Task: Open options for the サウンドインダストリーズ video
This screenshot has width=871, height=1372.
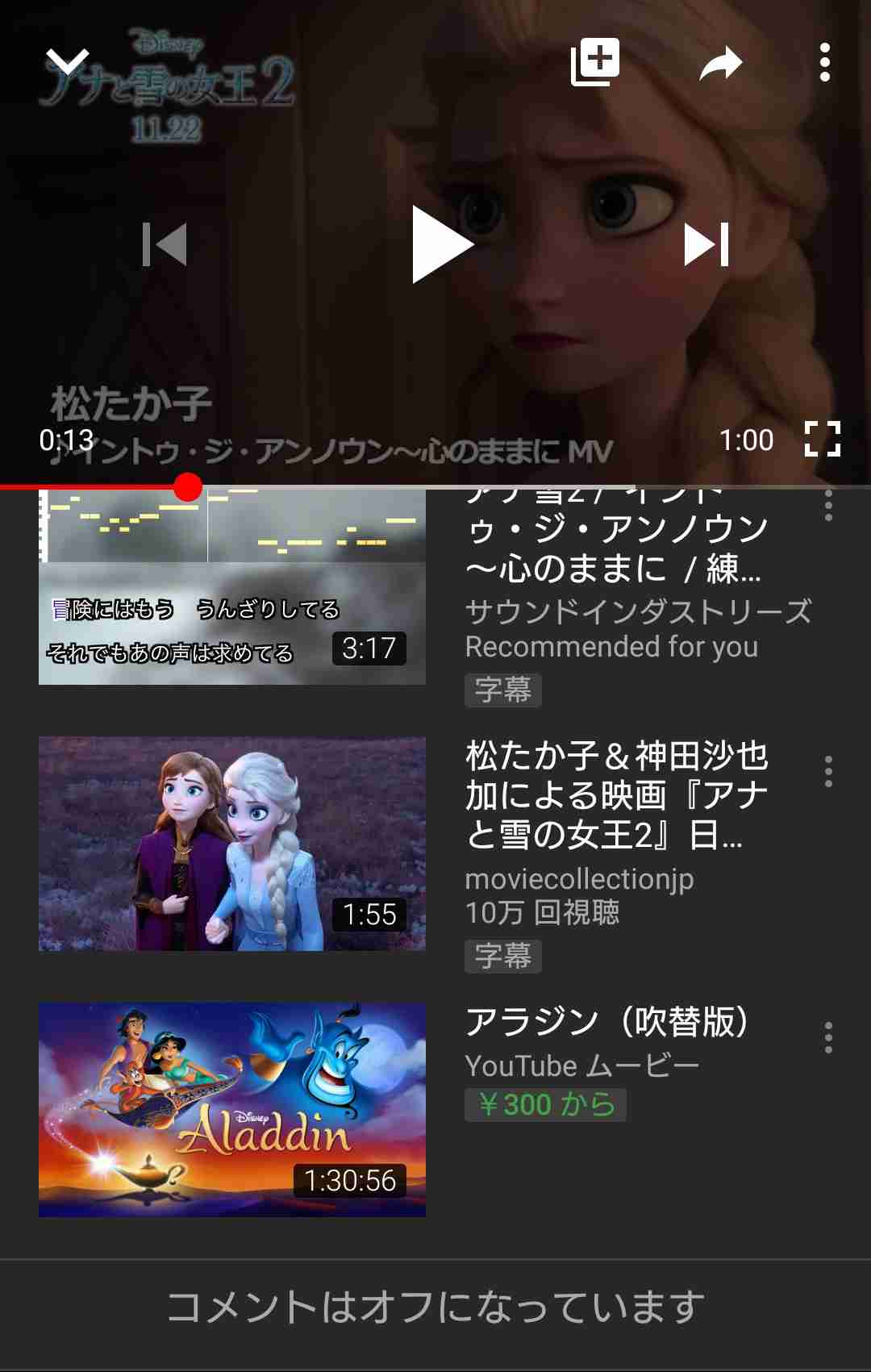Action: pyautogui.click(x=828, y=507)
